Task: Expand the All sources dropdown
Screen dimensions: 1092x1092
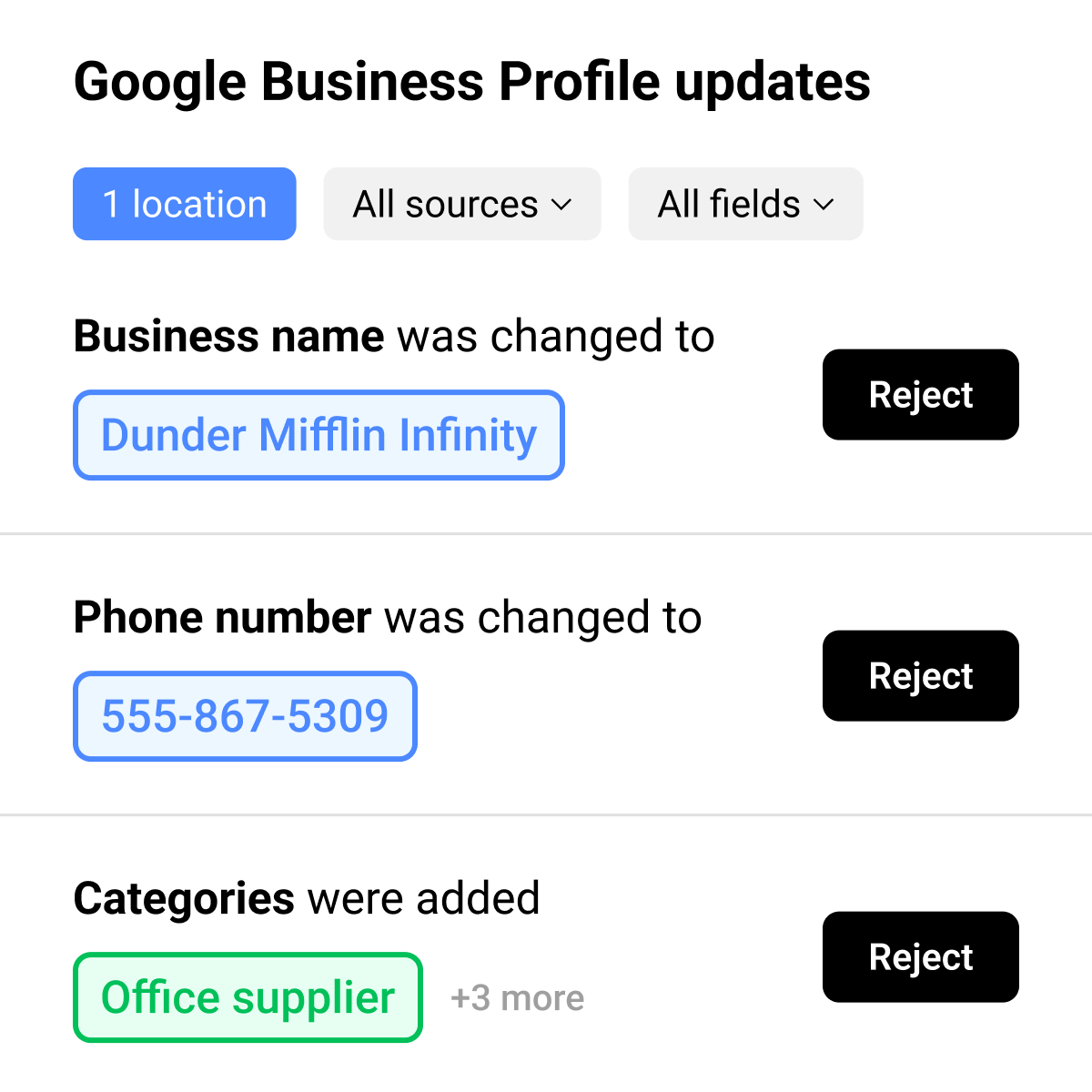Action: click(x=462, y=204)
